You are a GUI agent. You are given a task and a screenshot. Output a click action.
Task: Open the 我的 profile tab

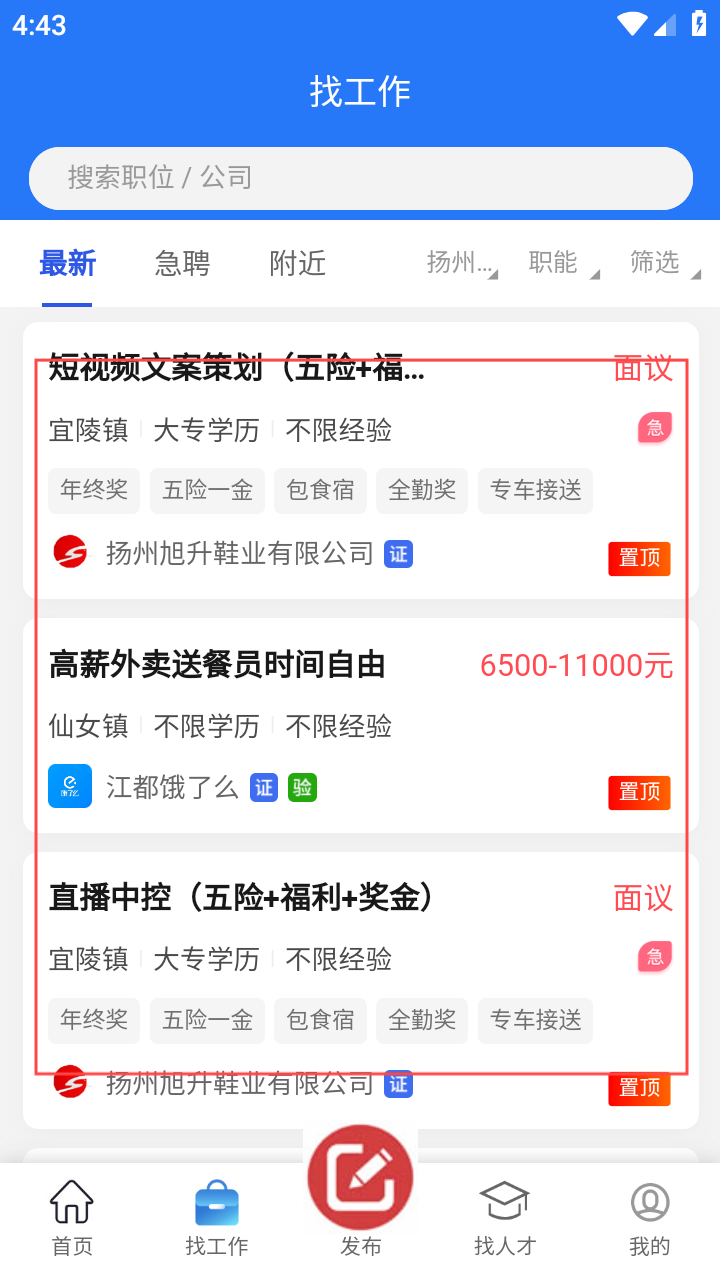coord(649,1217)
